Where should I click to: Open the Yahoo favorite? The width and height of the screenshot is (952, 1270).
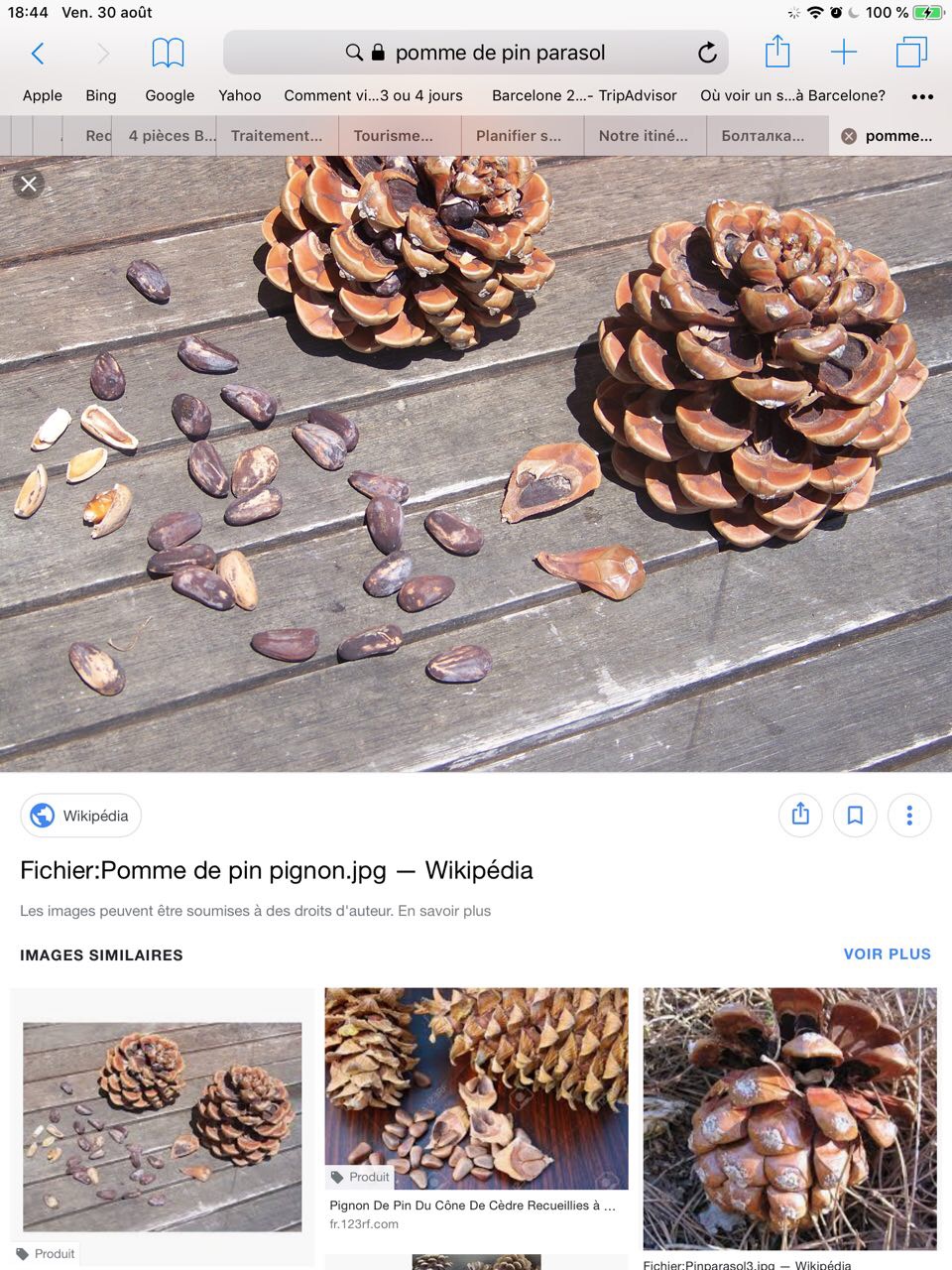[x=240, y=95]
